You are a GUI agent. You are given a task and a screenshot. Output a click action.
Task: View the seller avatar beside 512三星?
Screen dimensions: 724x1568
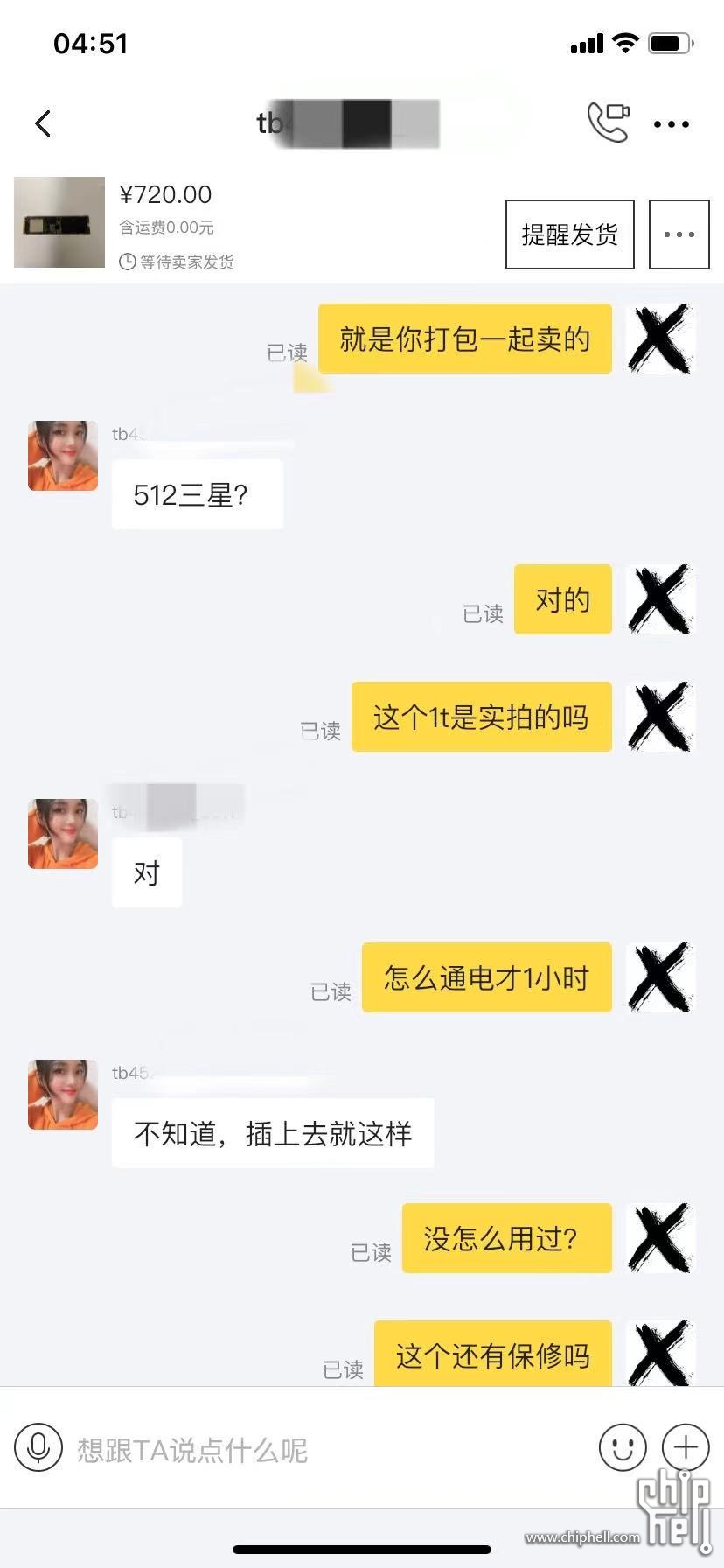(x=63, y=456)
